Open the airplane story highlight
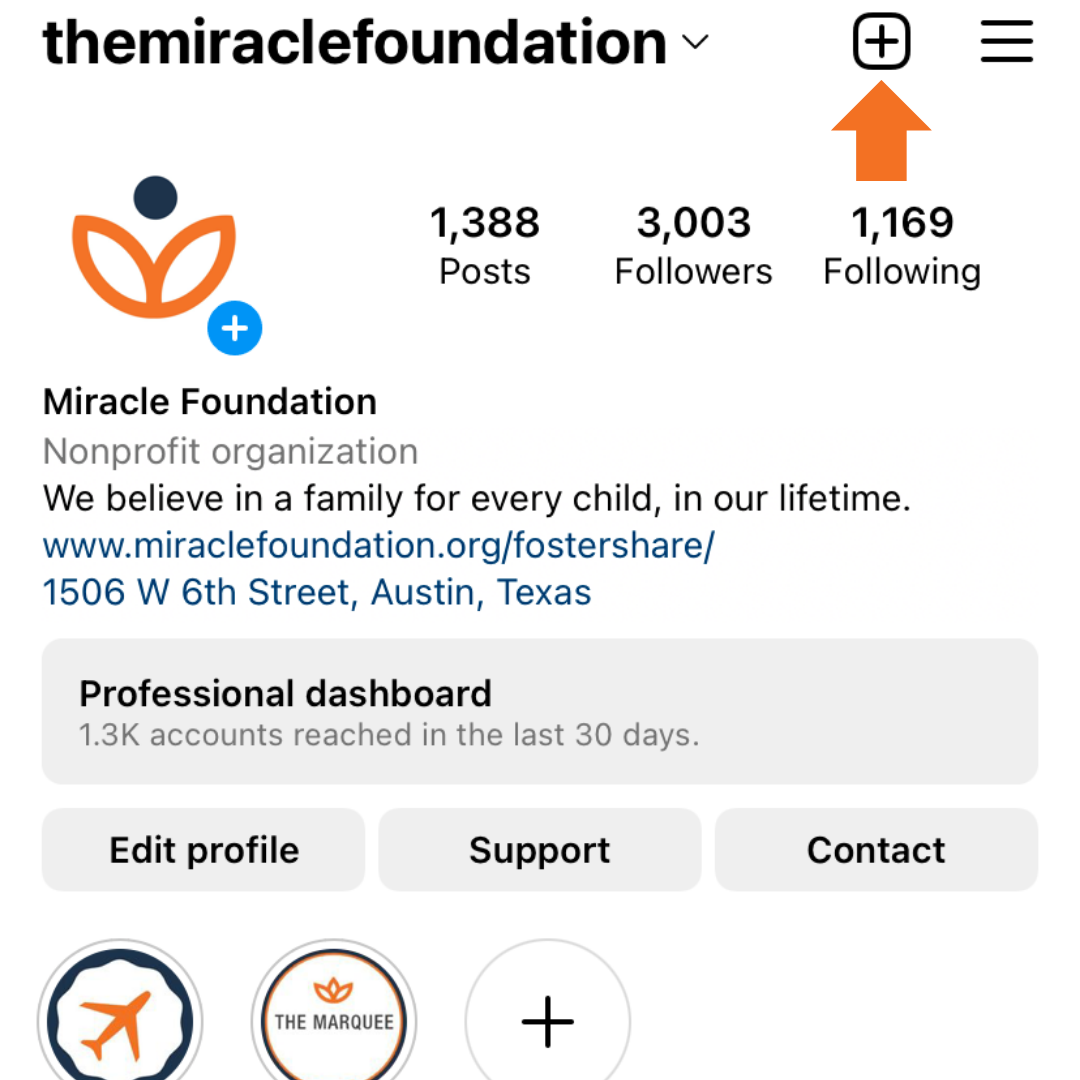 pos(120,1020)
